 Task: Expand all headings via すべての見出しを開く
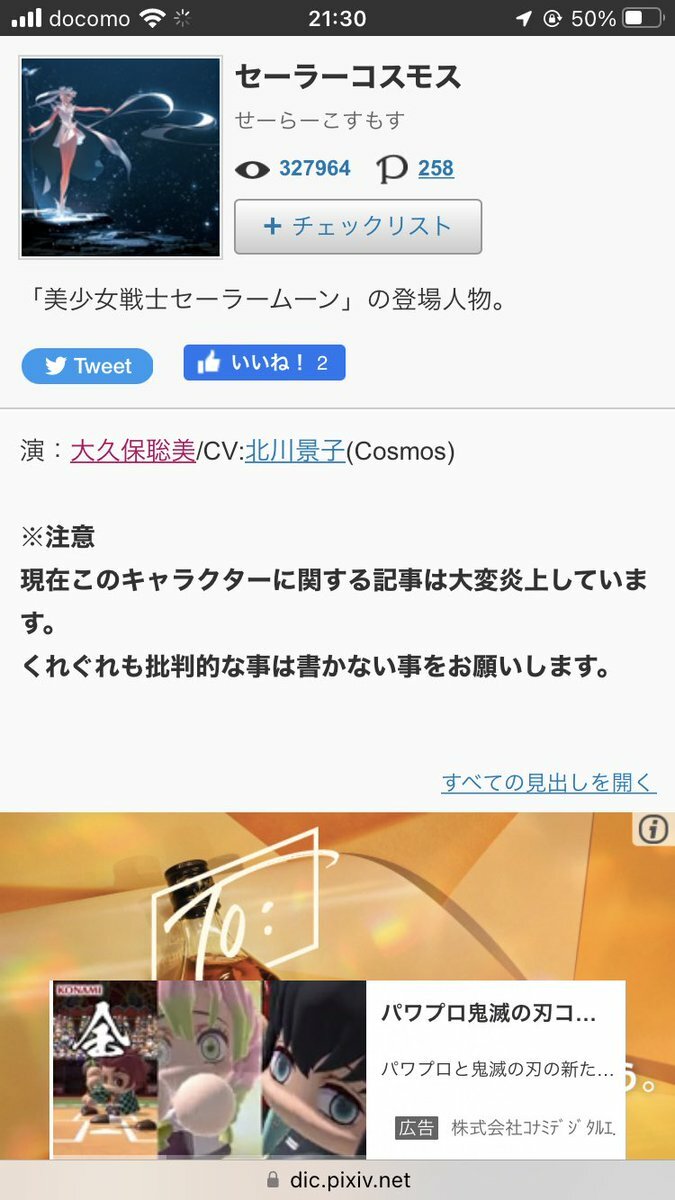click(548, 782)
